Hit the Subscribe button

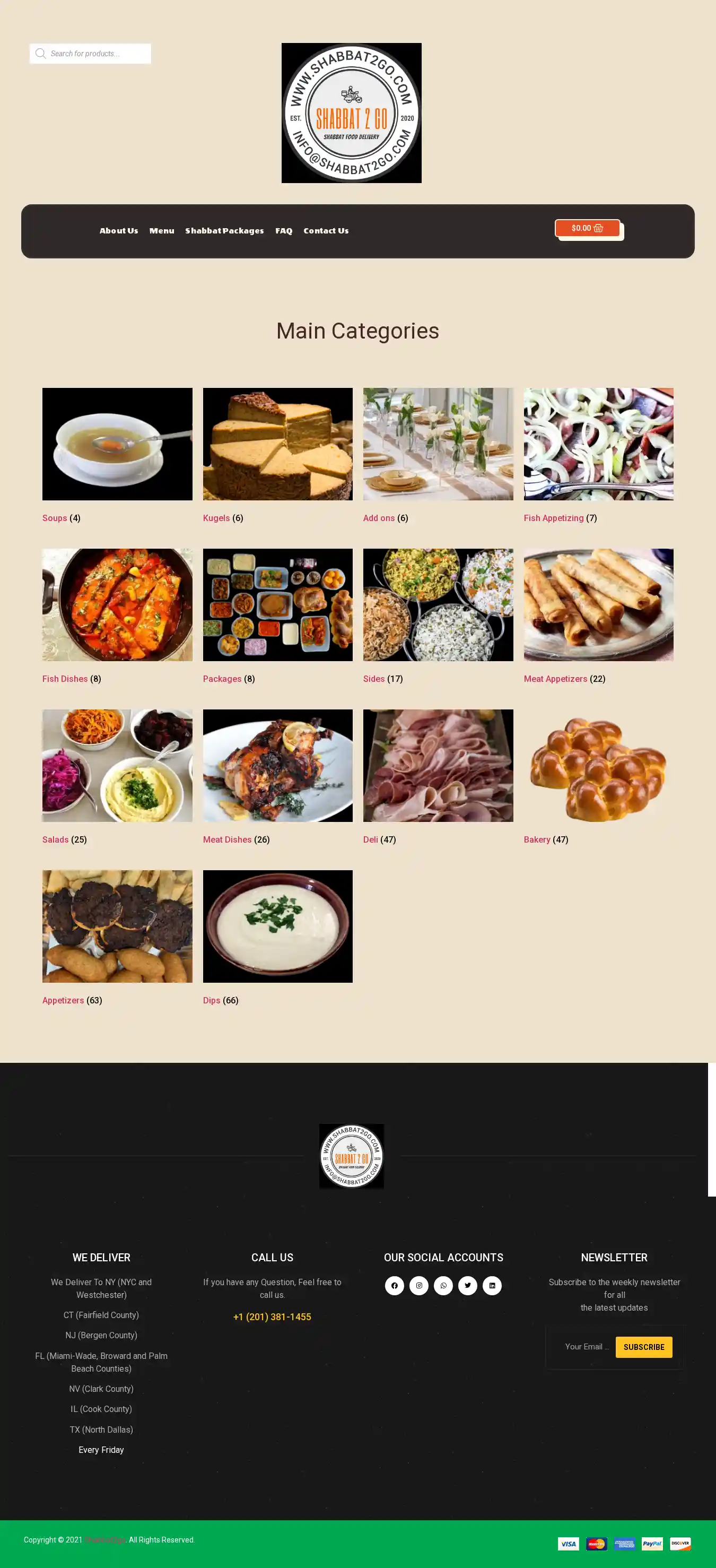pyautogui.click(x=644, y=1347)
